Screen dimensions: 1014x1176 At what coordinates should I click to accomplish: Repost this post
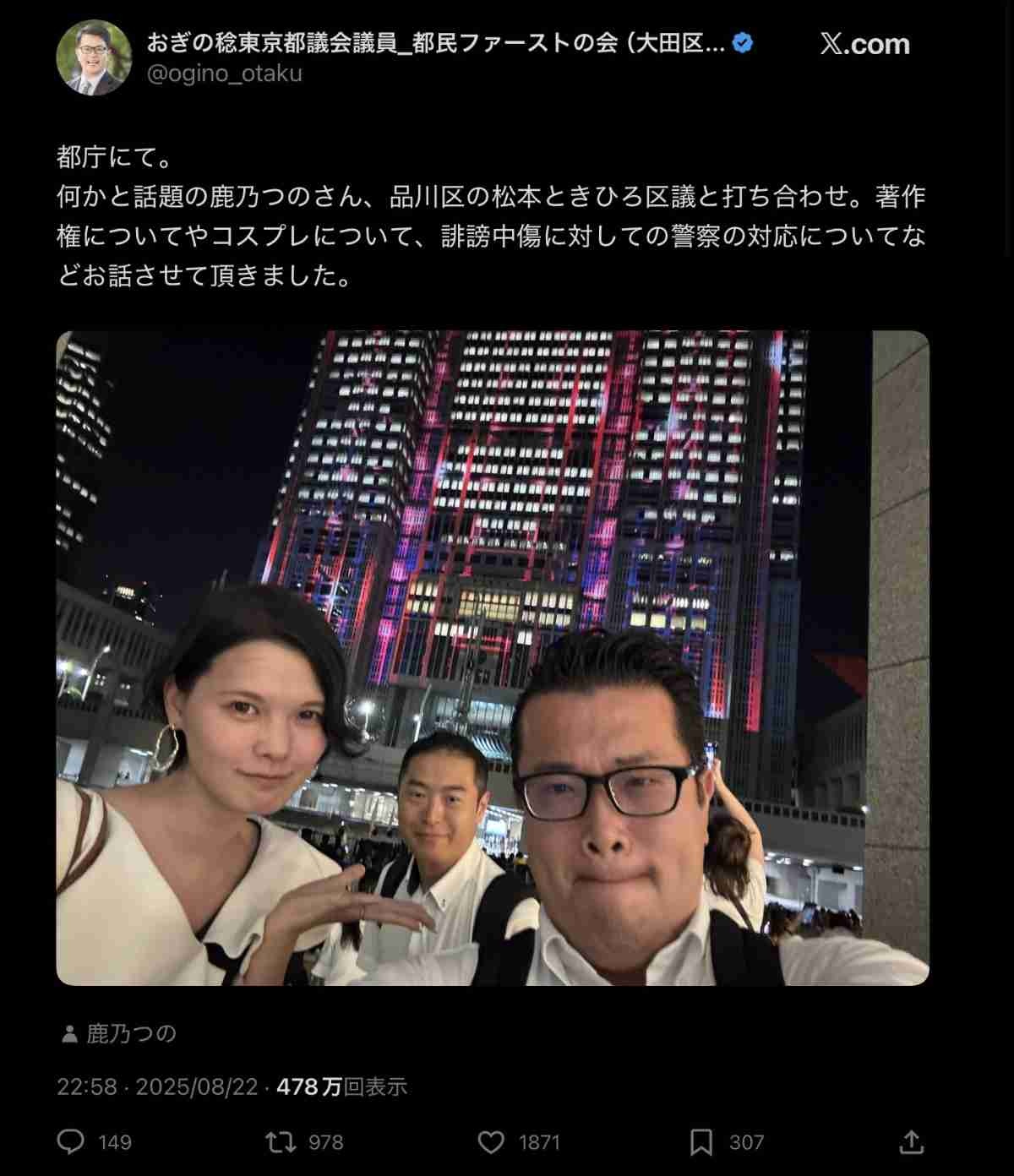pos(281,1142)
